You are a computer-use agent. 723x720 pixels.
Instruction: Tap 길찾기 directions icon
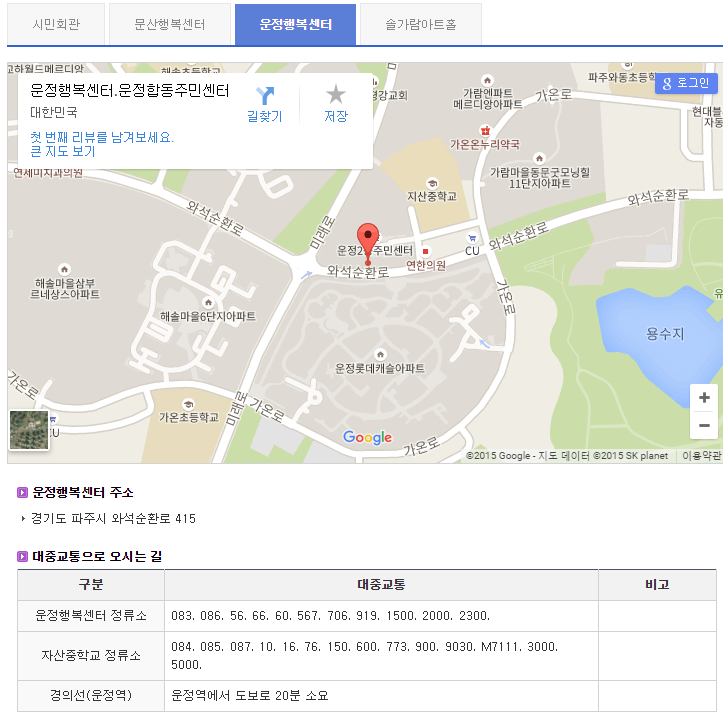coord(265,104)
